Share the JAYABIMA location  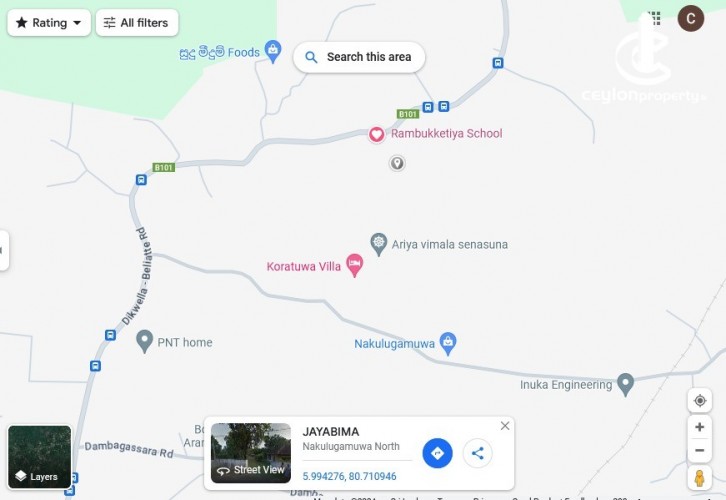click(x=477, y=453)
